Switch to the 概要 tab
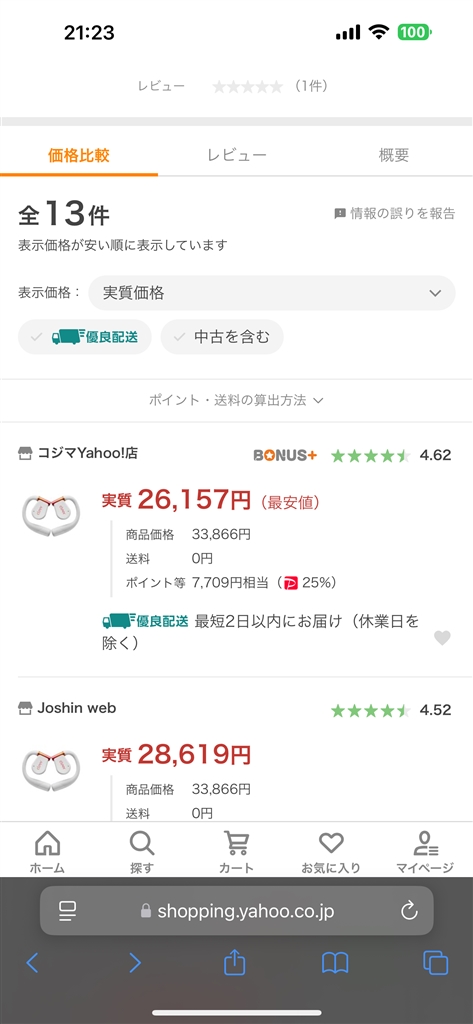This screenshot has height=1024, width=473. click(394, 155)
